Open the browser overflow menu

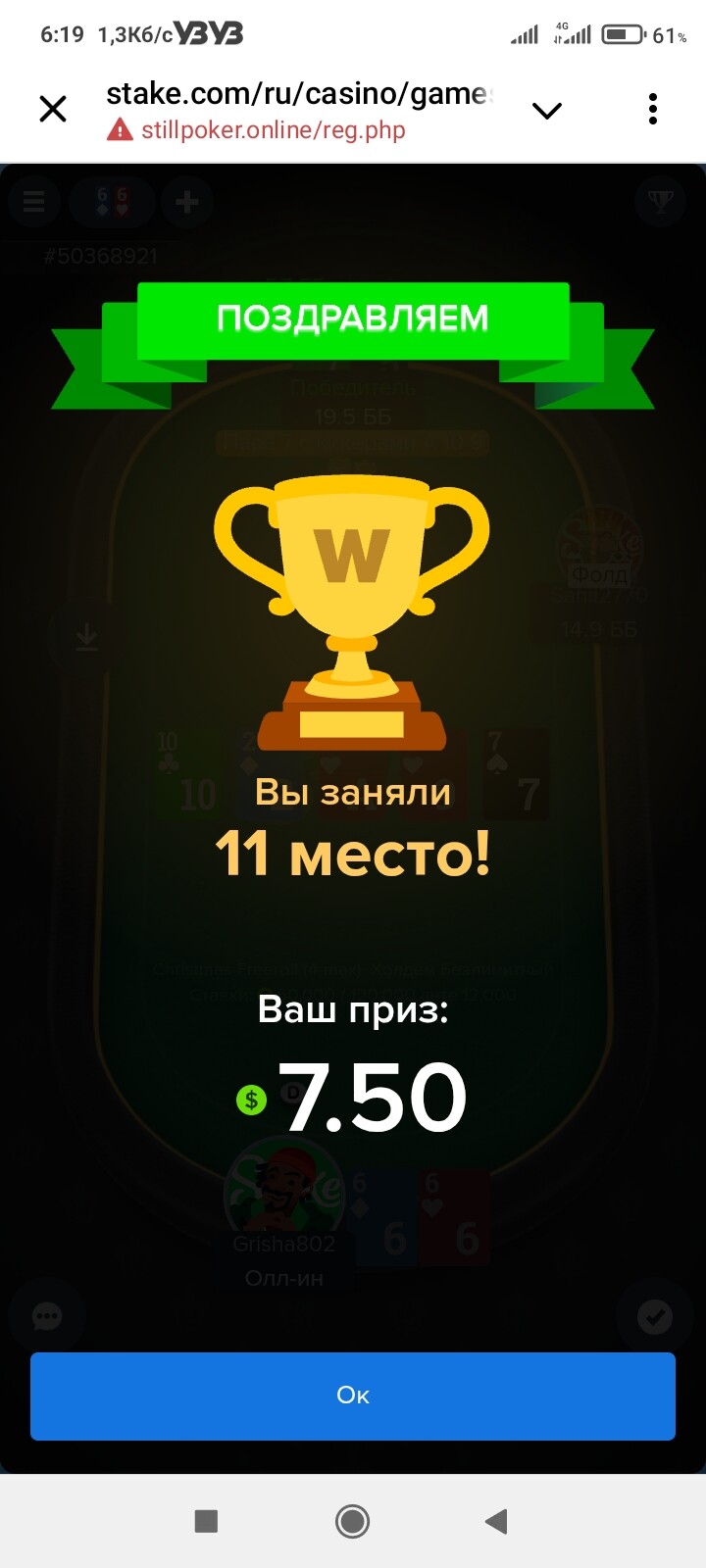pos(653,109)
